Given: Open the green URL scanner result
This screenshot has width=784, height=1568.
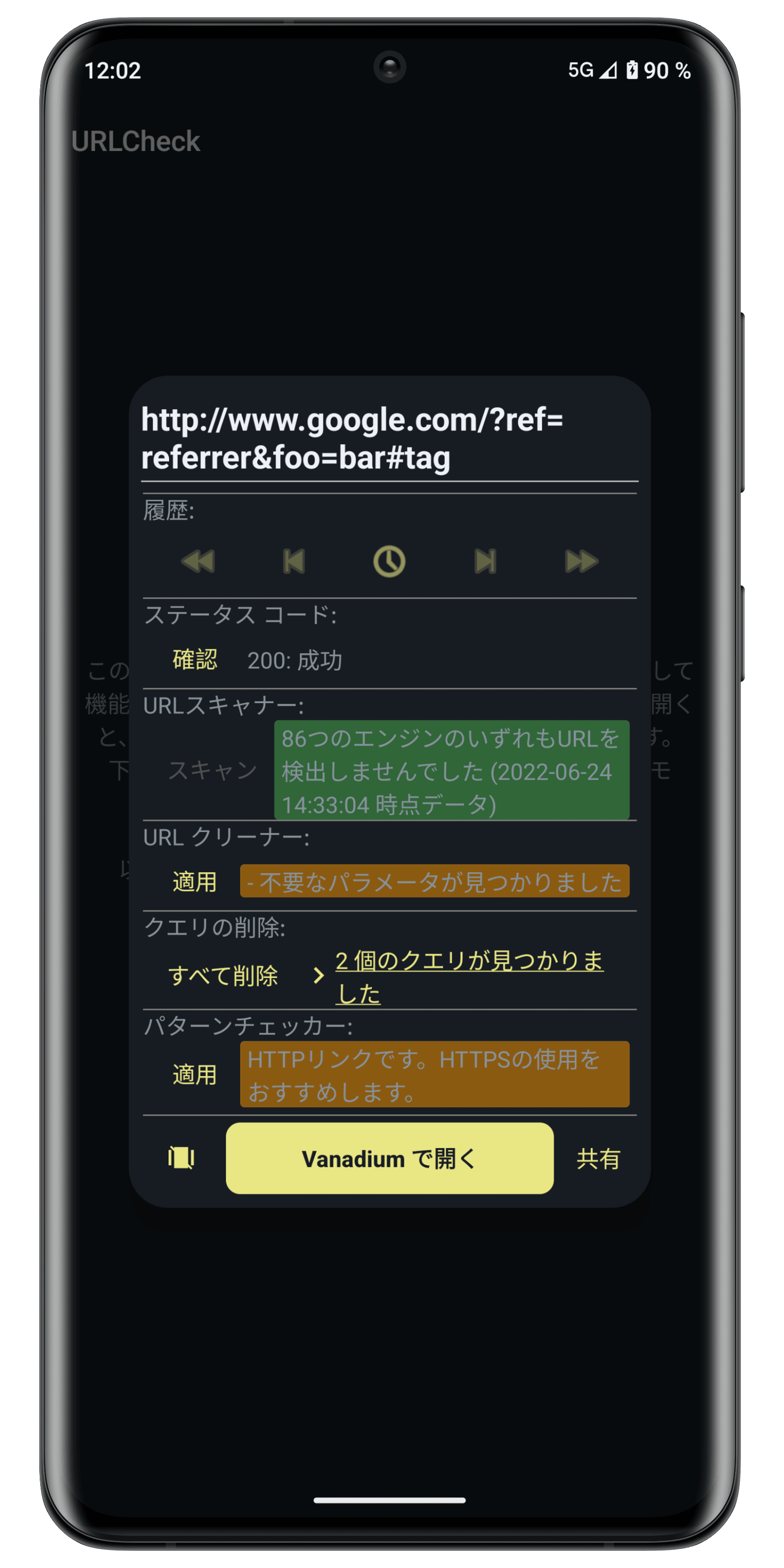Looking at the screenshot, I should 452,771.
